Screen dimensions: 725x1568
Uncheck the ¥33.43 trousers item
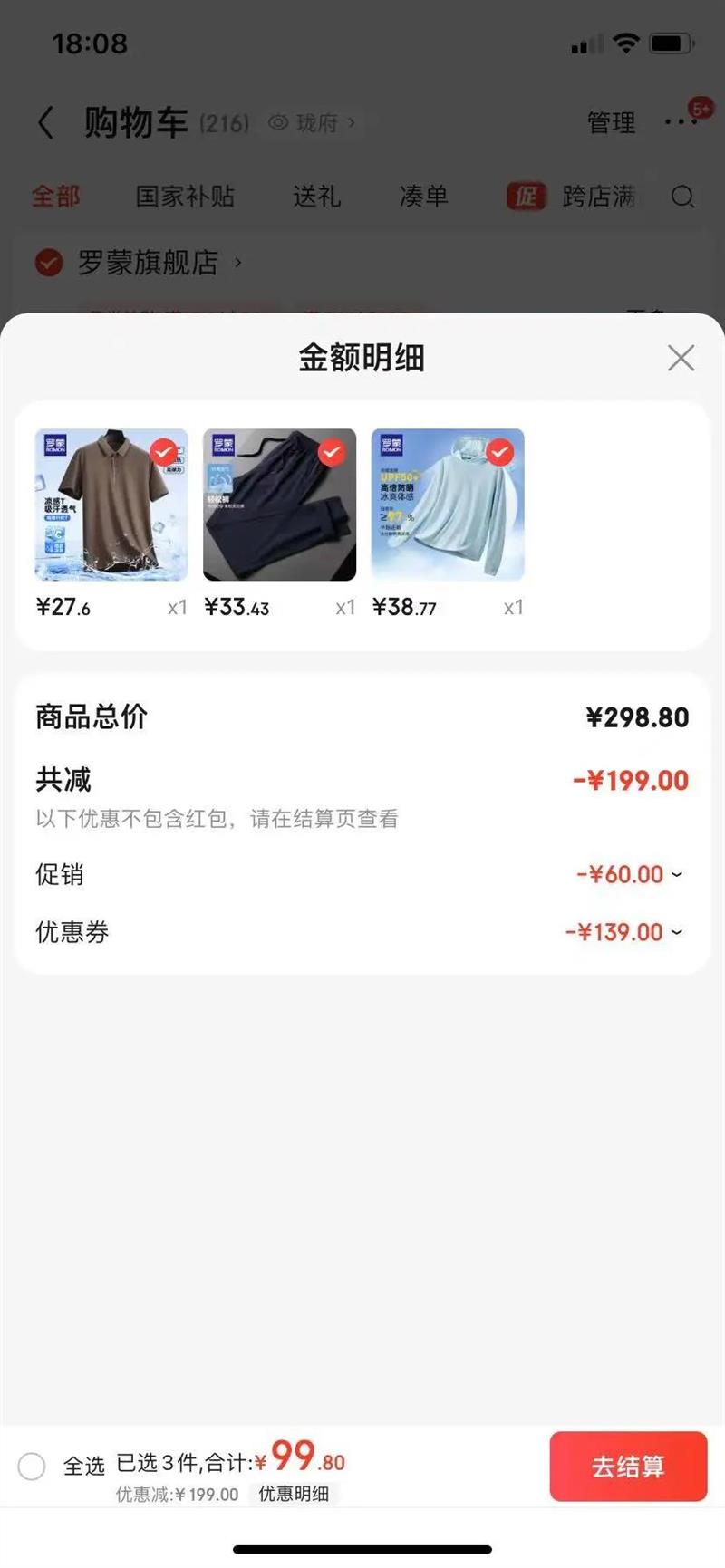click(332, 451)
